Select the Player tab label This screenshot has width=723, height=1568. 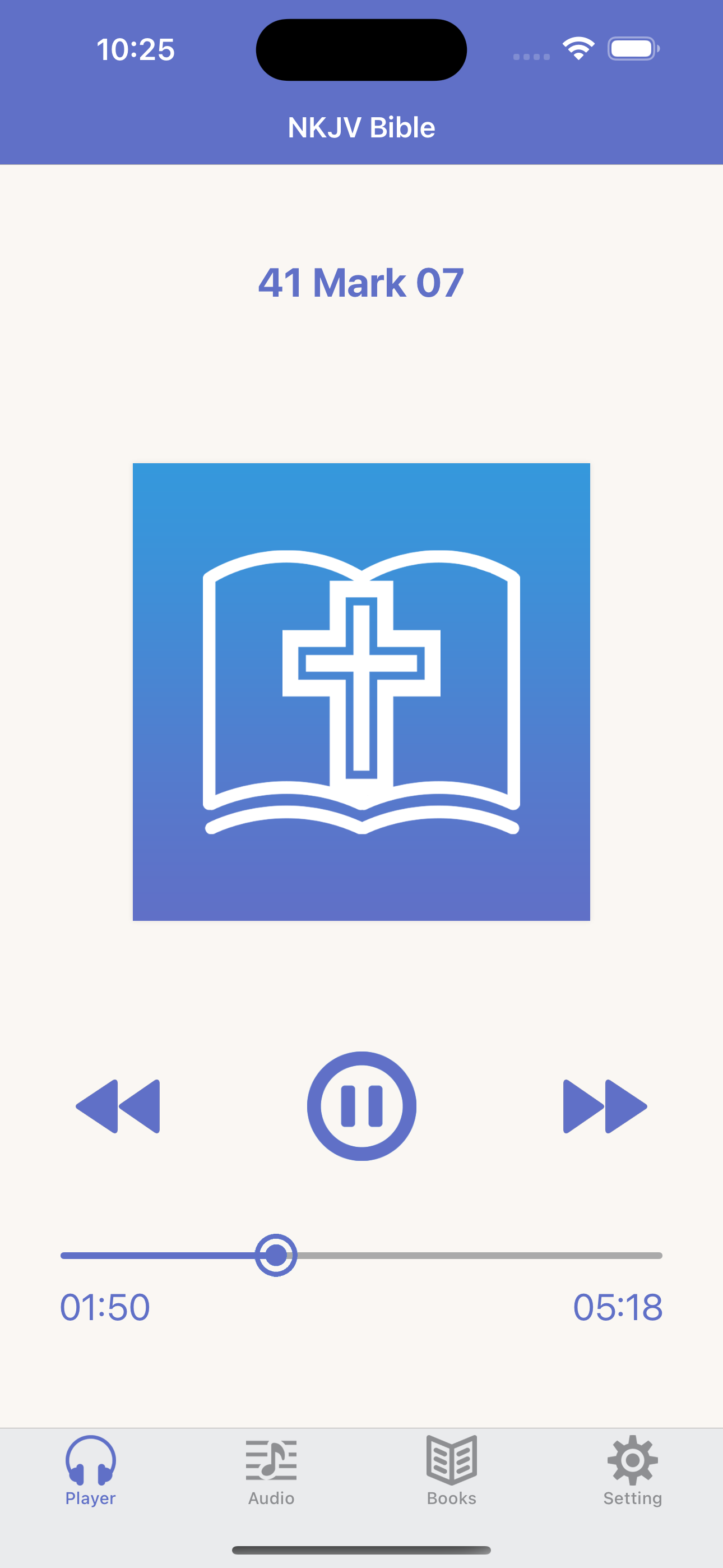click(x=90, y=1498)
